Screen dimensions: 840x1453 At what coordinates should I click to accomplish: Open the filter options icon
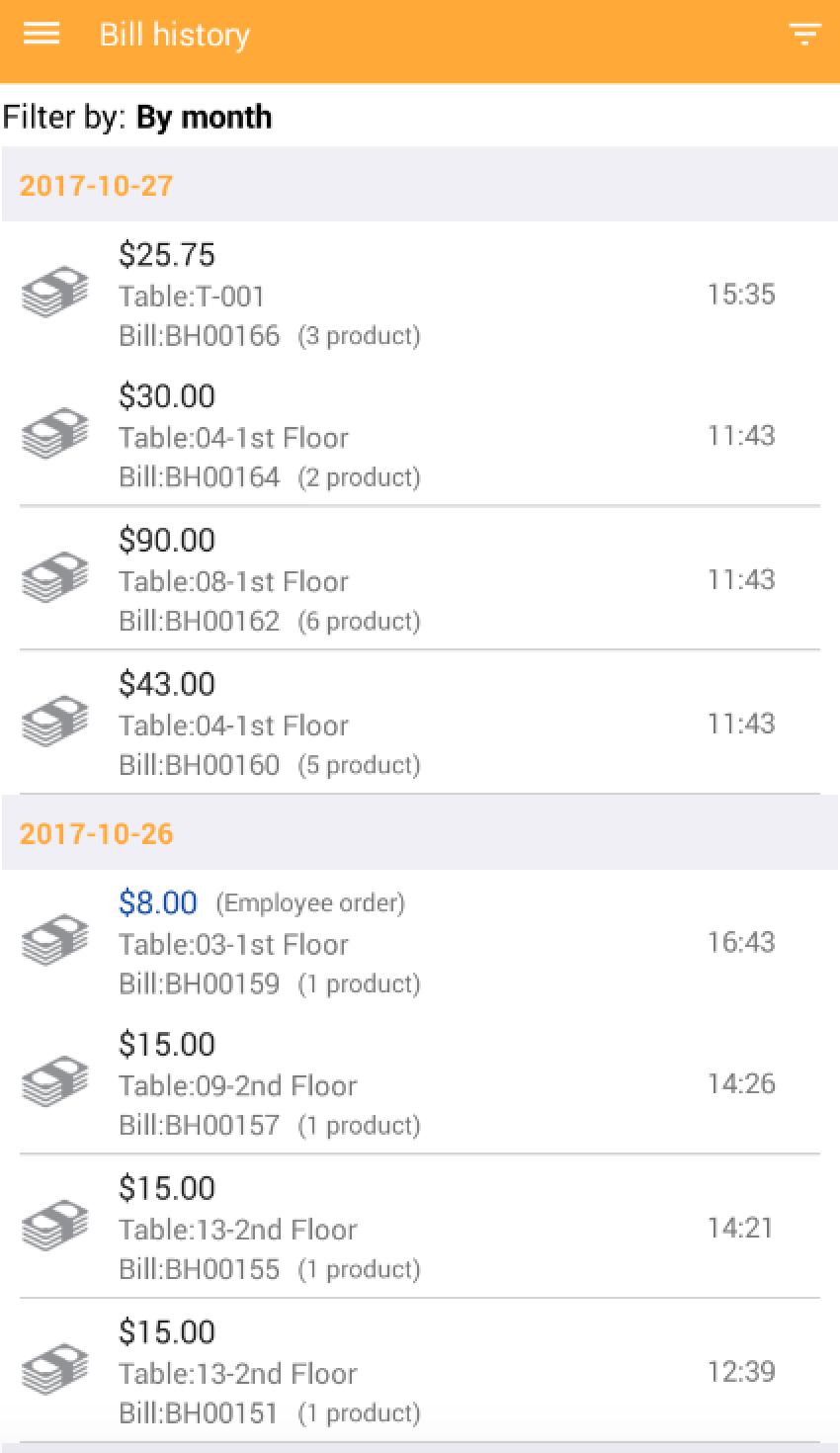805,36
